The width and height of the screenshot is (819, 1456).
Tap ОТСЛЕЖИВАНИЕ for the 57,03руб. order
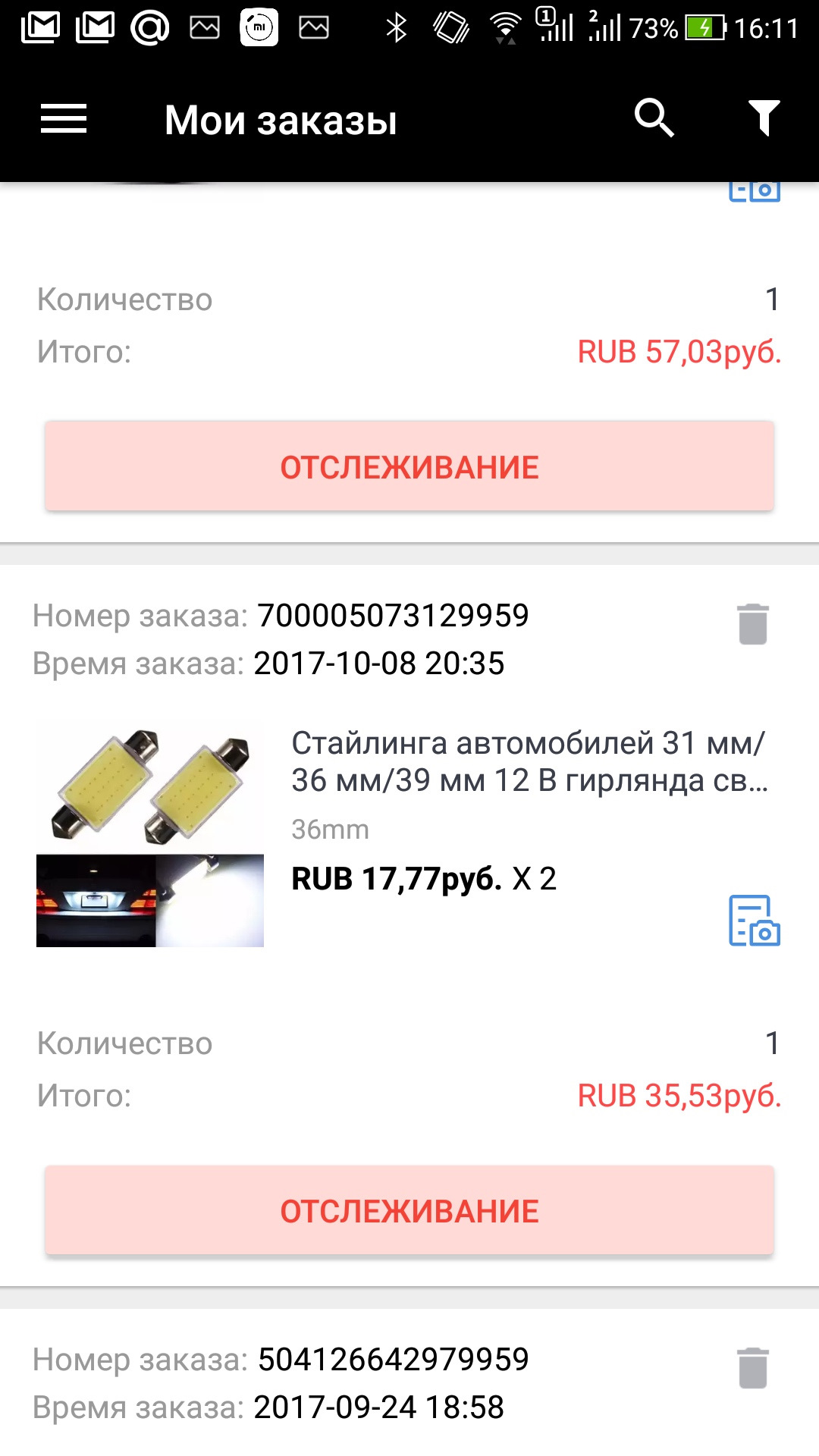click(409, 466)
